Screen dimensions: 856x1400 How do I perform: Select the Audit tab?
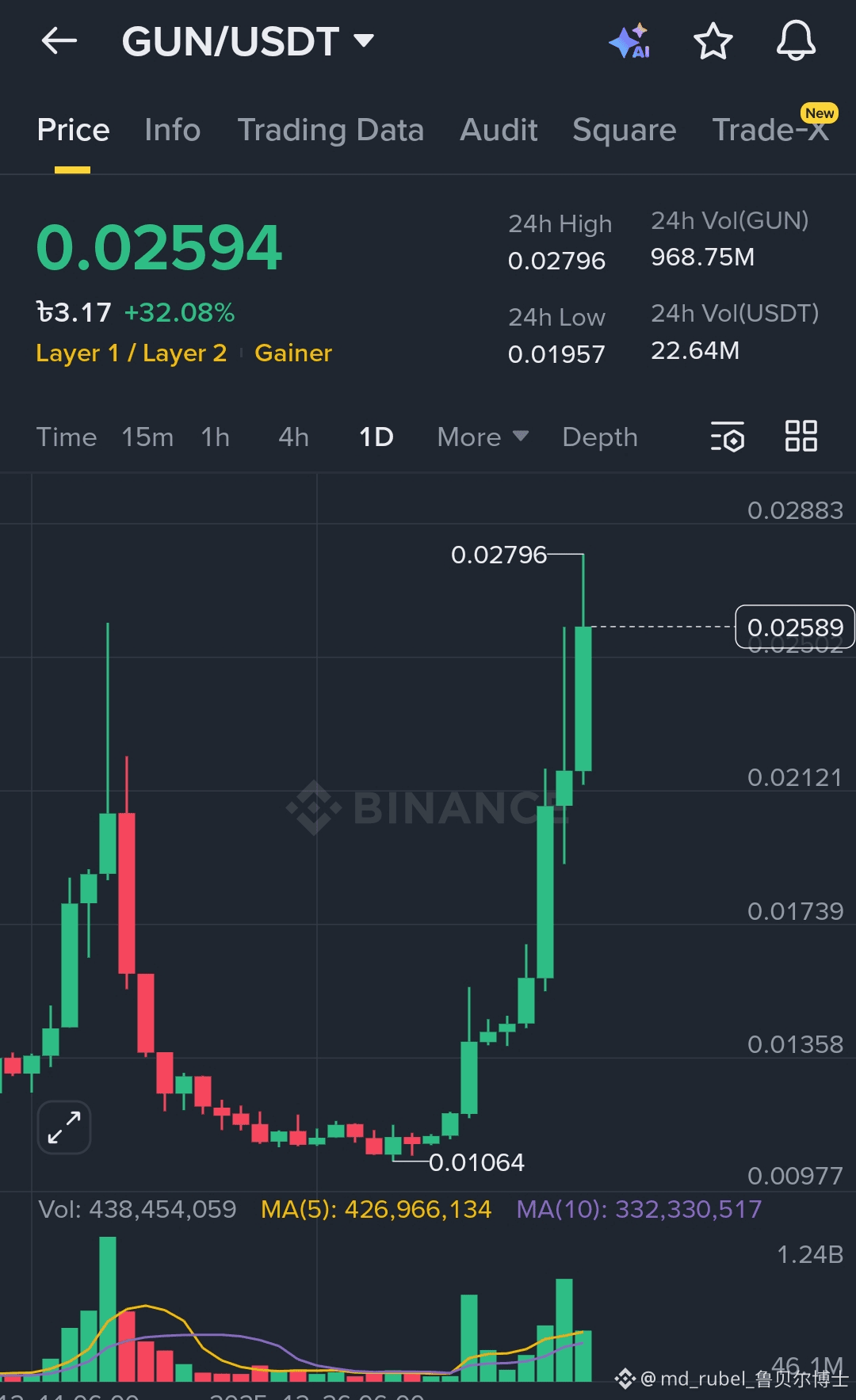coord(499,130)
